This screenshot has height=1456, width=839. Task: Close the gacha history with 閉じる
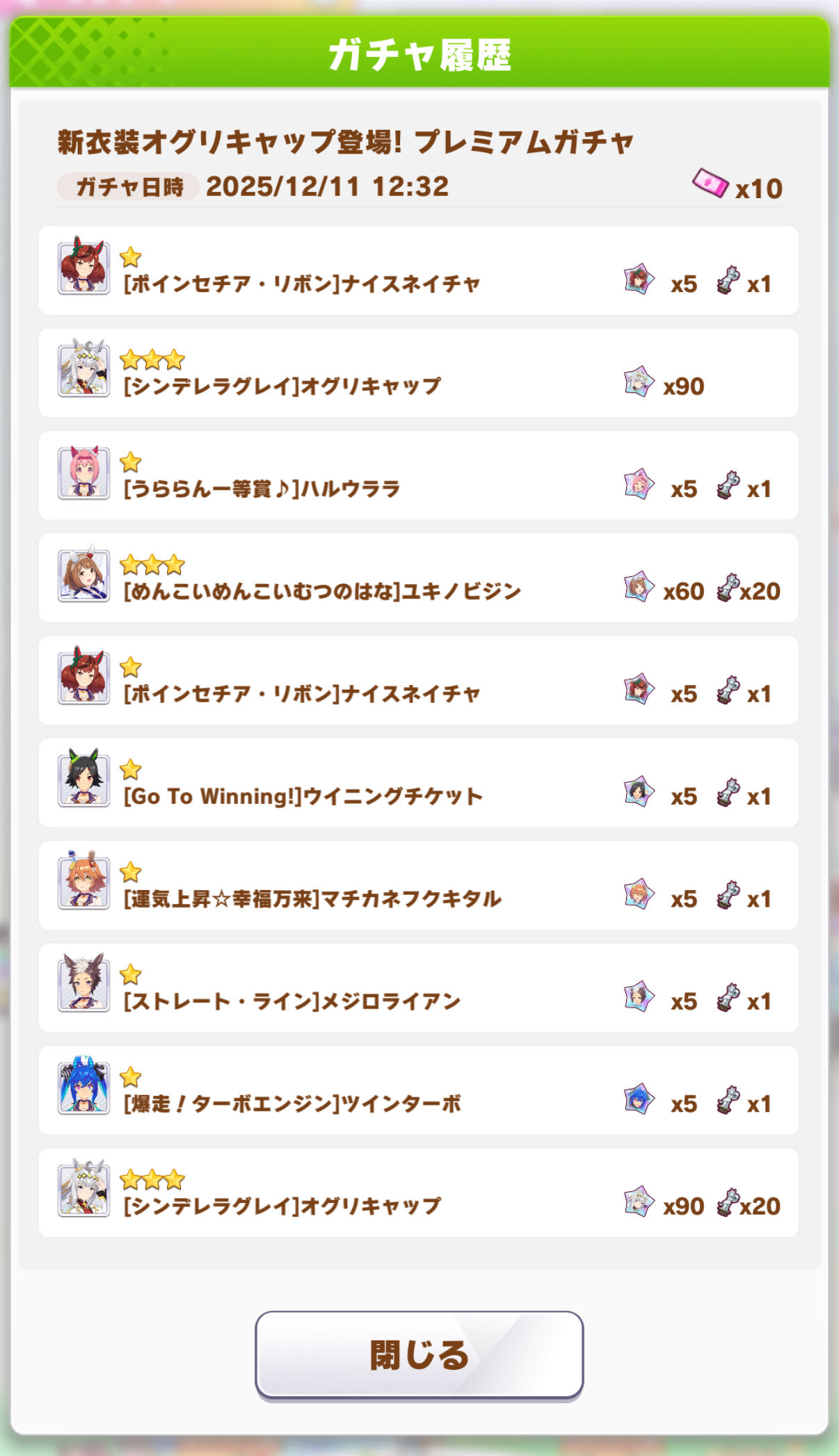point(419,1354)
